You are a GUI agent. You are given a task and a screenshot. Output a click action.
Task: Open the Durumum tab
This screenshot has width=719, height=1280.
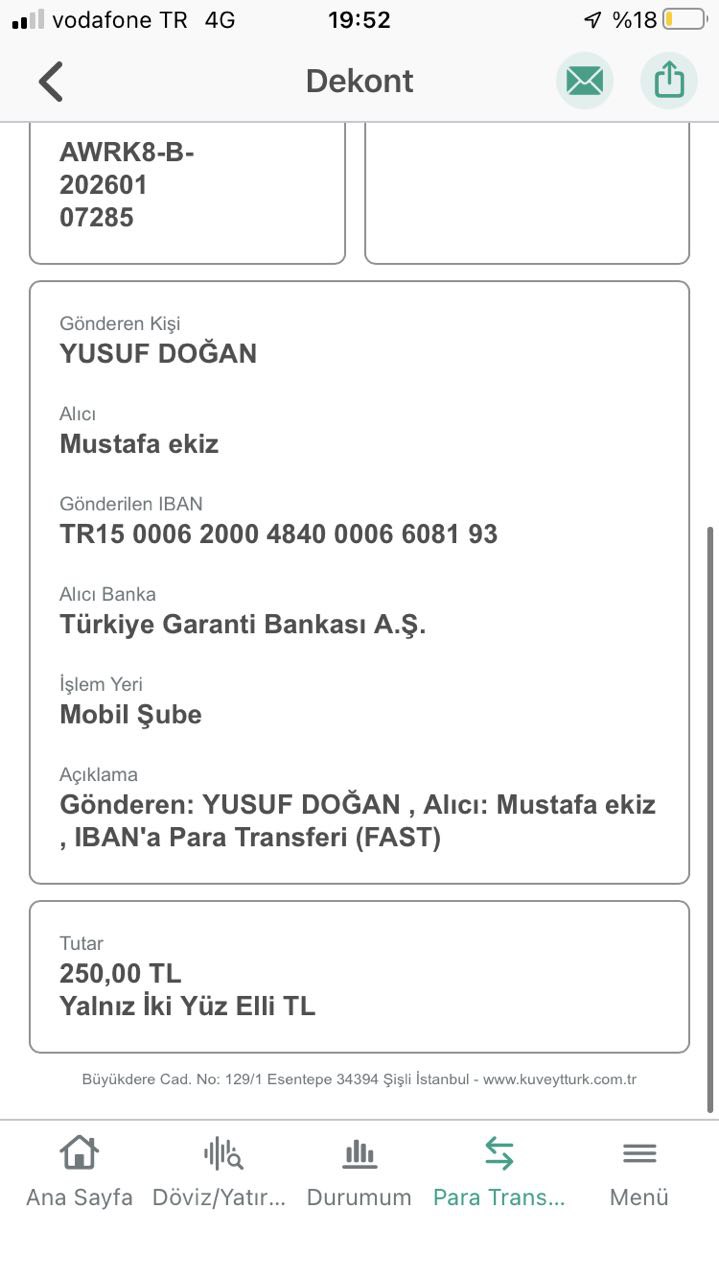point(359,1172)
